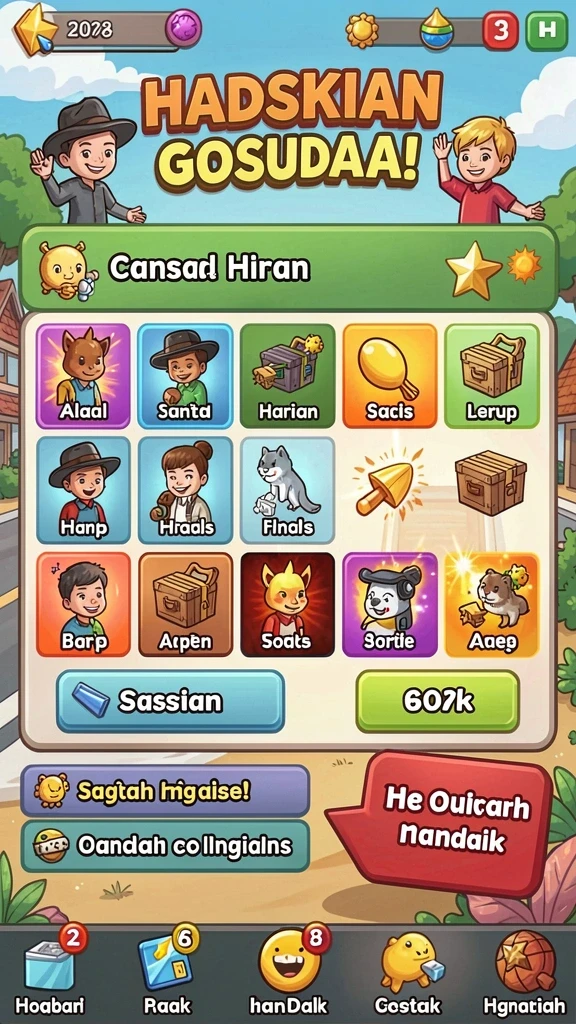Go to the Gostak tab
576x1024 pixels.
pyautogui.click(x=408, y=973)
